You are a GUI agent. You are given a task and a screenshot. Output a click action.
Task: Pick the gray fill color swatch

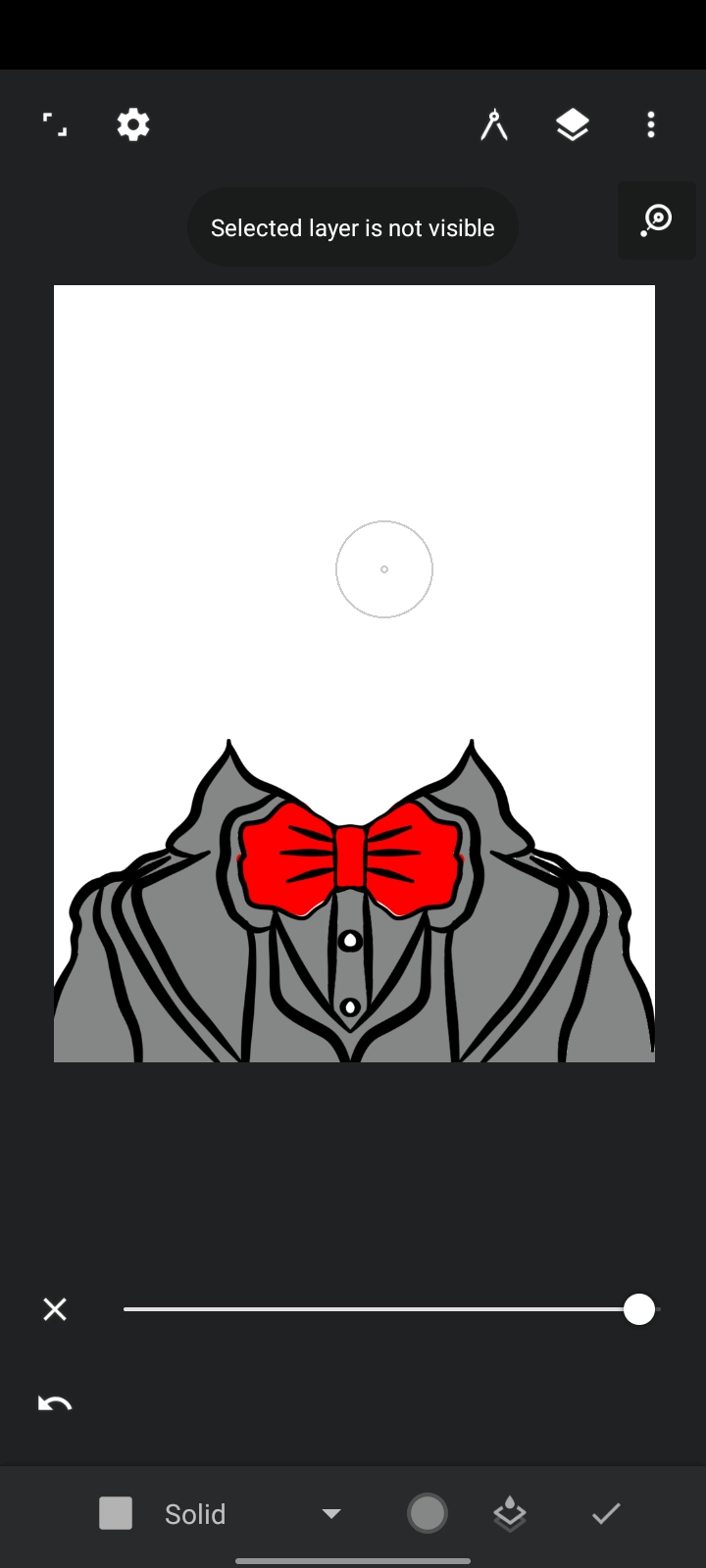[x=428, y=1513]
